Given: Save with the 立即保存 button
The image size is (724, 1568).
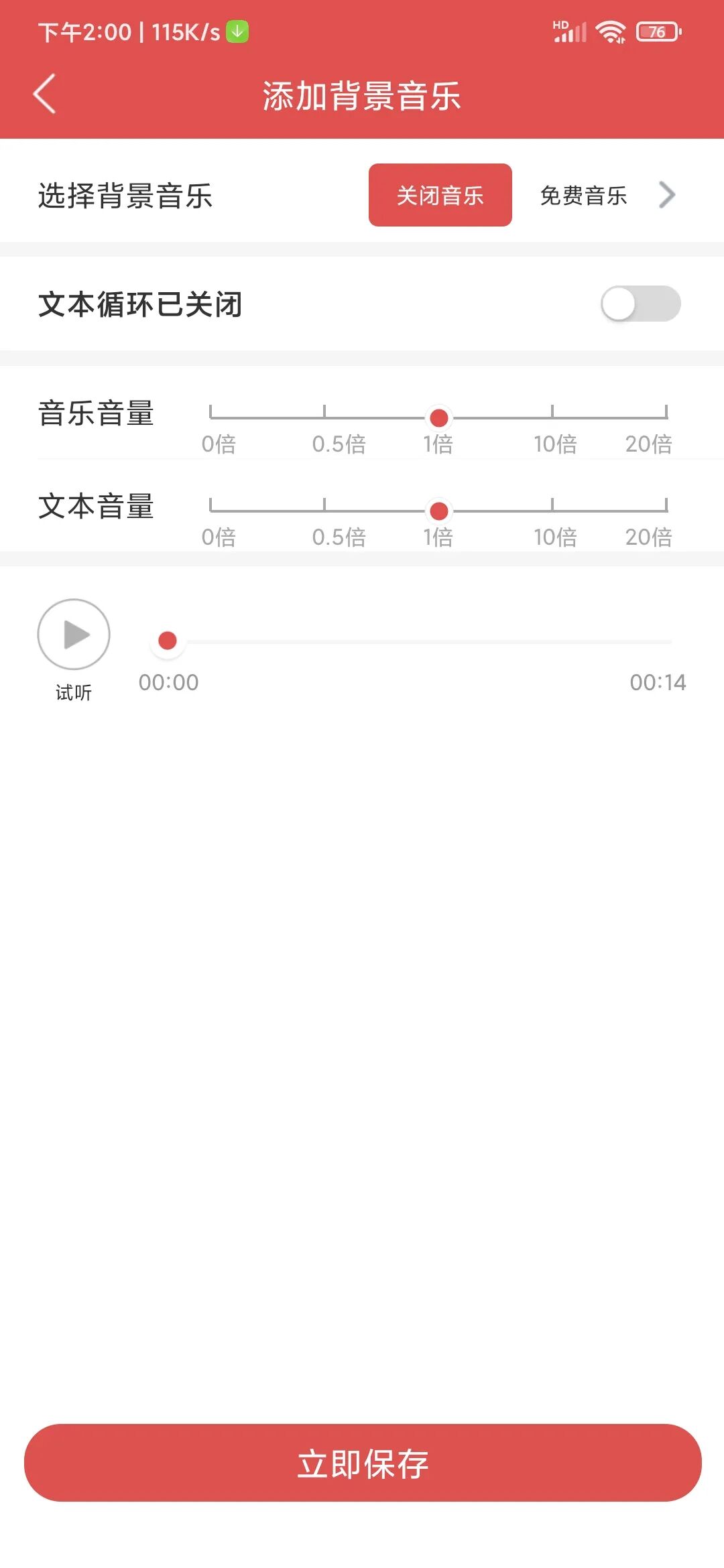Looking at the screenshot, I should (x=363, y=1463).
